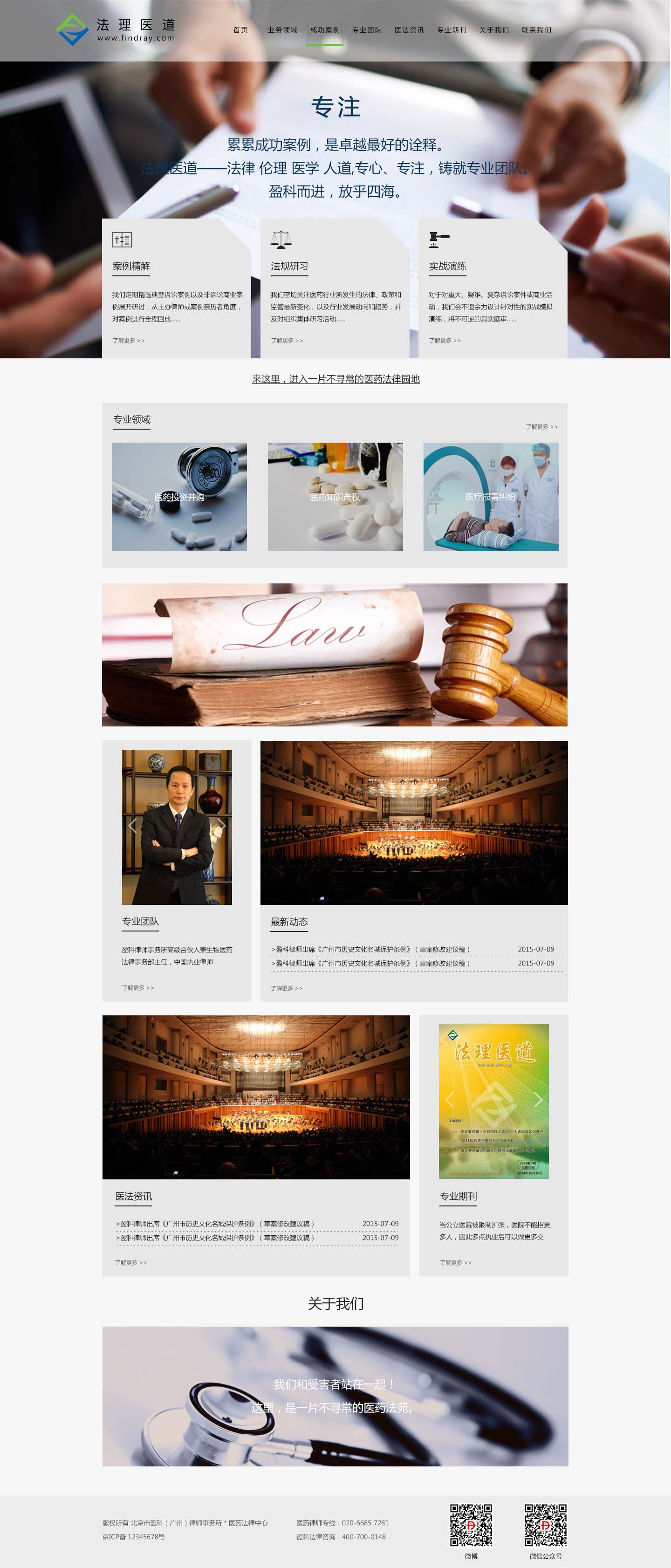
Task: Open the 医药投资并购 tile
Action: click(x=179, y=497)
